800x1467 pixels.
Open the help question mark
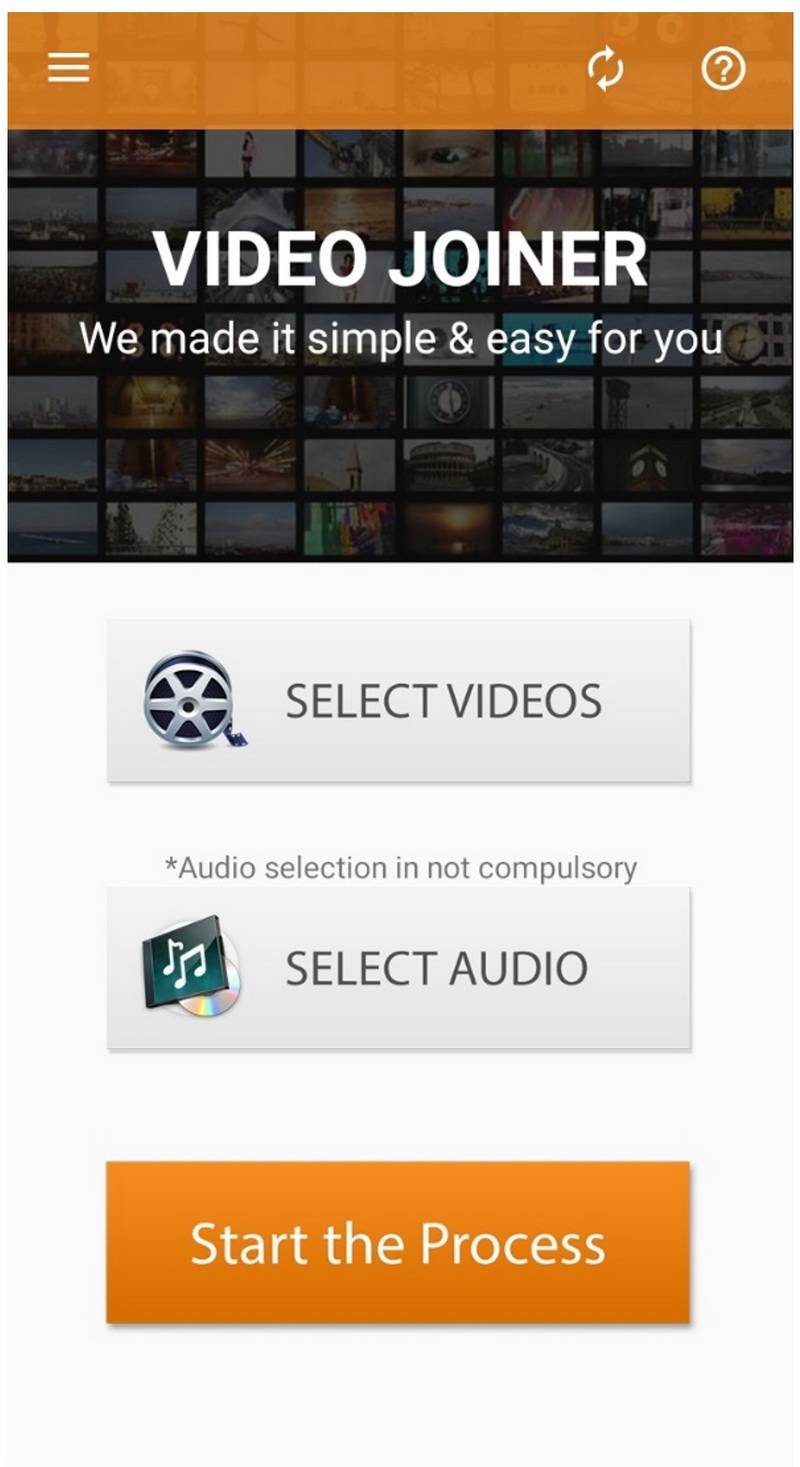[x=723, y=70]
